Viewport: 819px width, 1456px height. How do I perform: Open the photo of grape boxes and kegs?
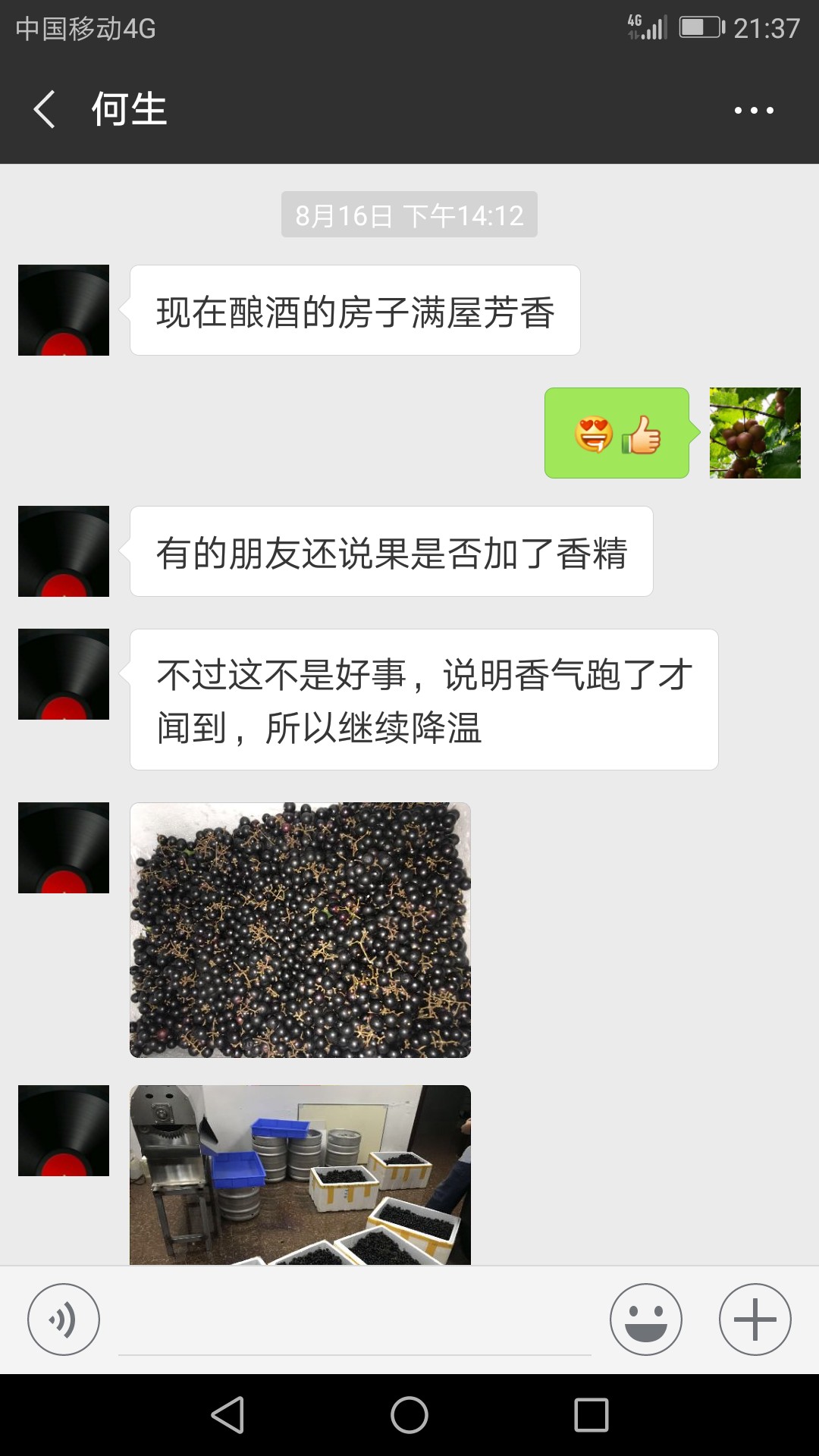coord(300,1174)
